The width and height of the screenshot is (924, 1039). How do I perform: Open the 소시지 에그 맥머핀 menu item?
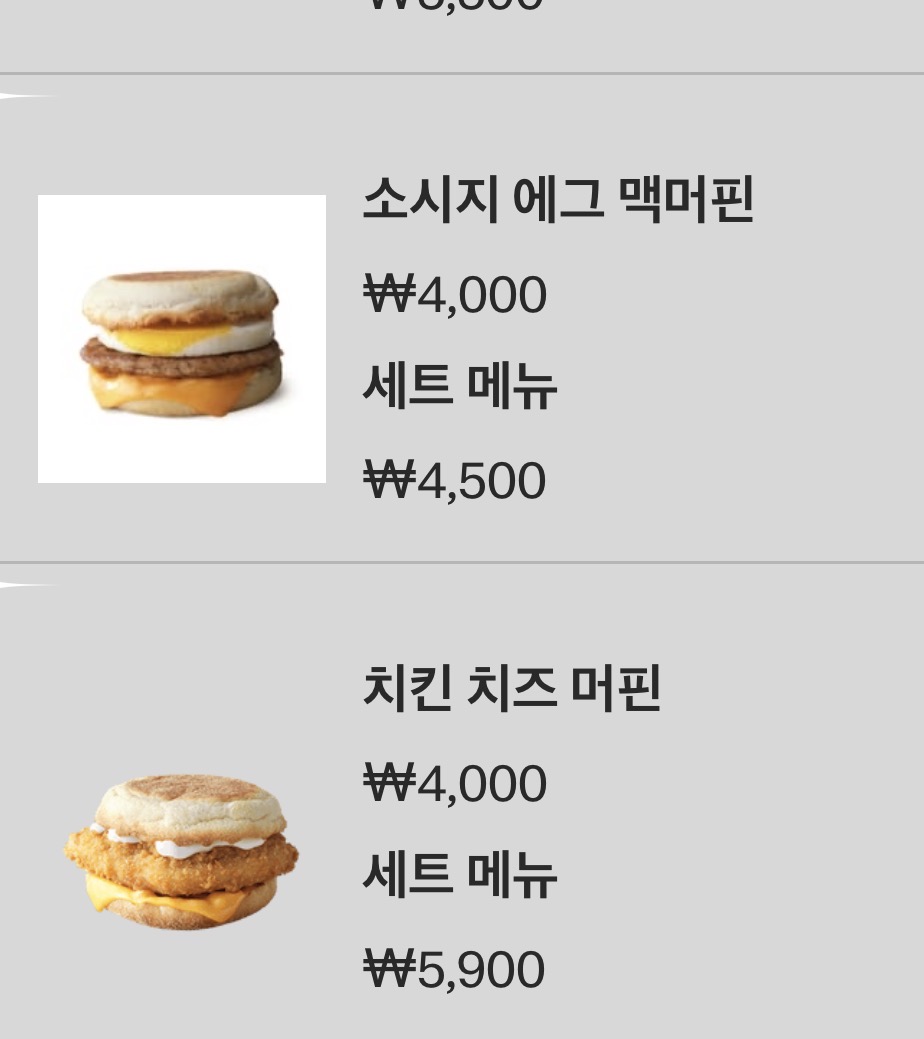coord(557,201)
